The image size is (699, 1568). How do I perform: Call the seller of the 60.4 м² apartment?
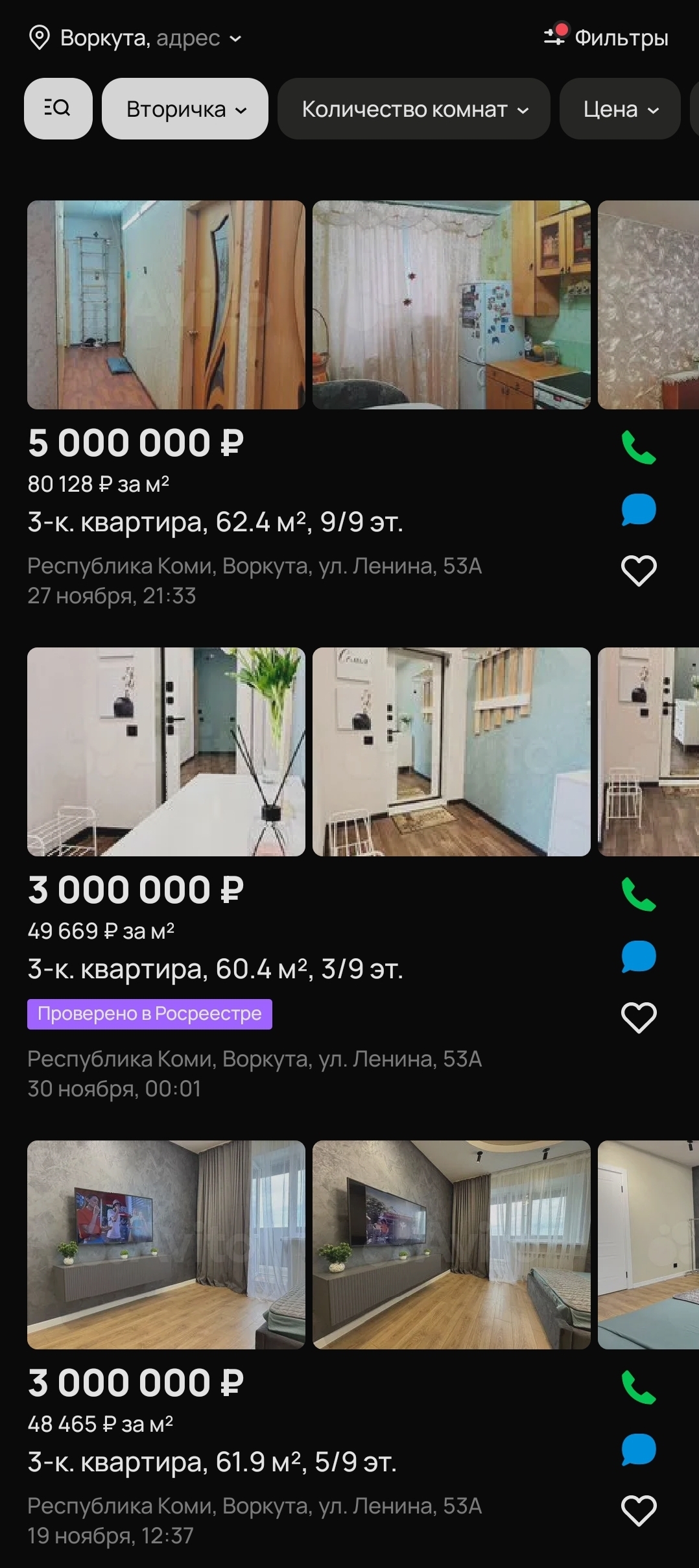click(639, 894)
